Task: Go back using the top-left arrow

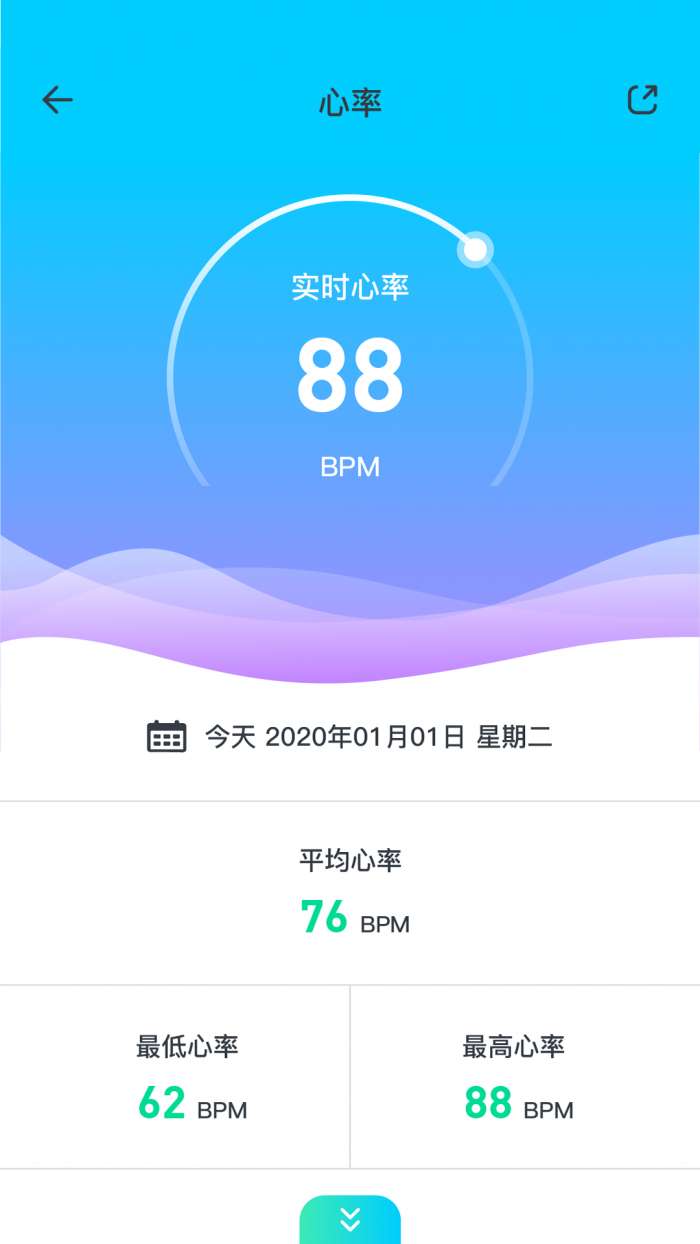Action: click(x=57, y=100)
